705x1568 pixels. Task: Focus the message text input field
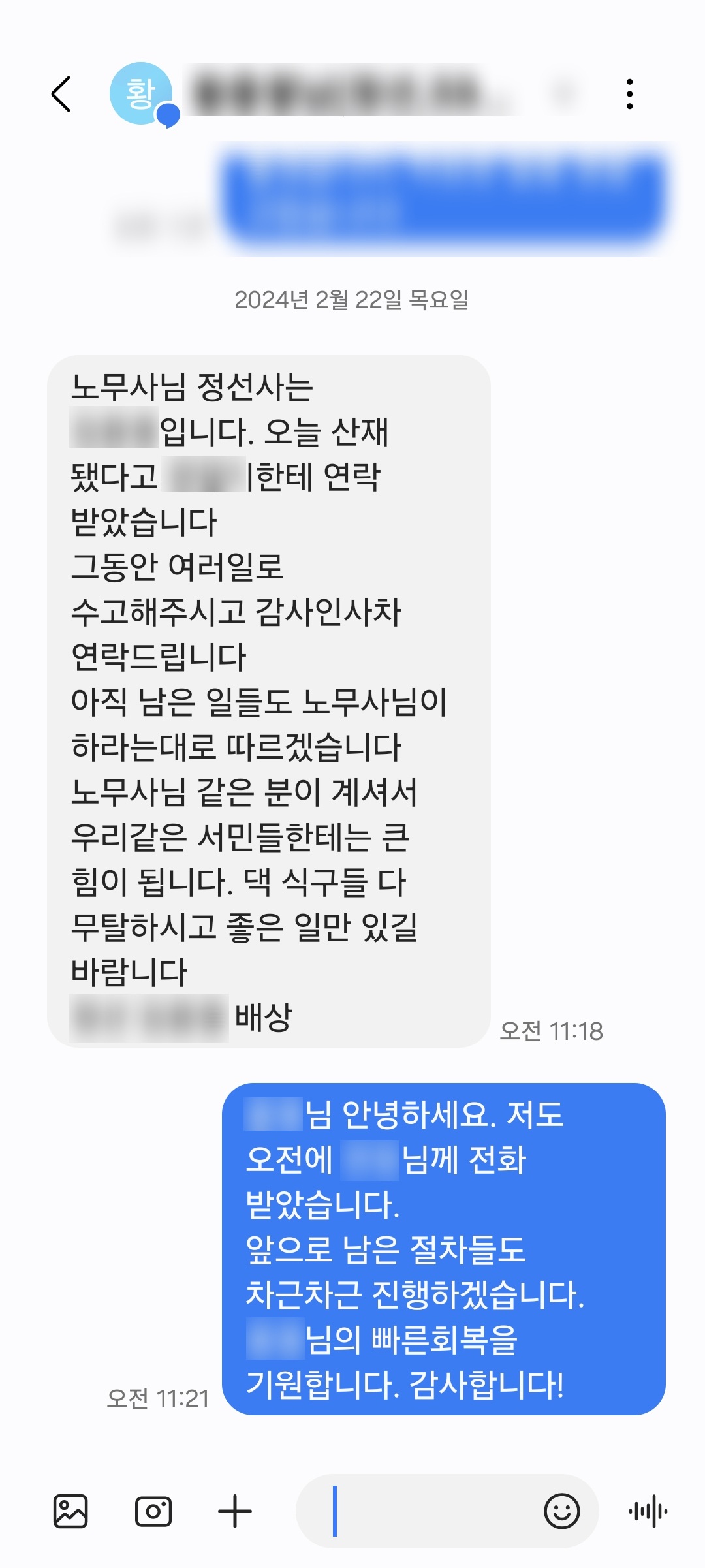(x=431, y=1511)
